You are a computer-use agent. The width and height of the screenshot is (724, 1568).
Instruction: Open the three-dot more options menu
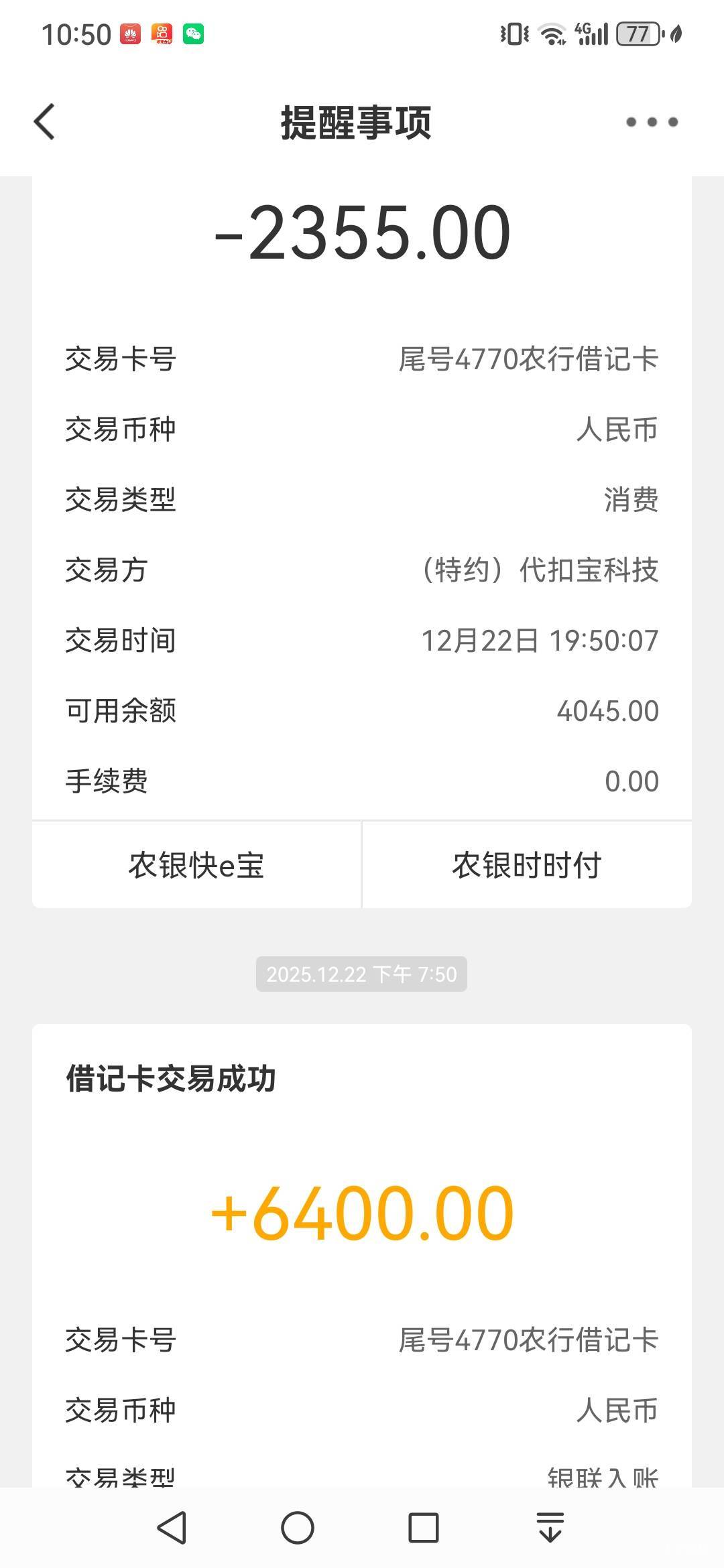click(652, 122)
